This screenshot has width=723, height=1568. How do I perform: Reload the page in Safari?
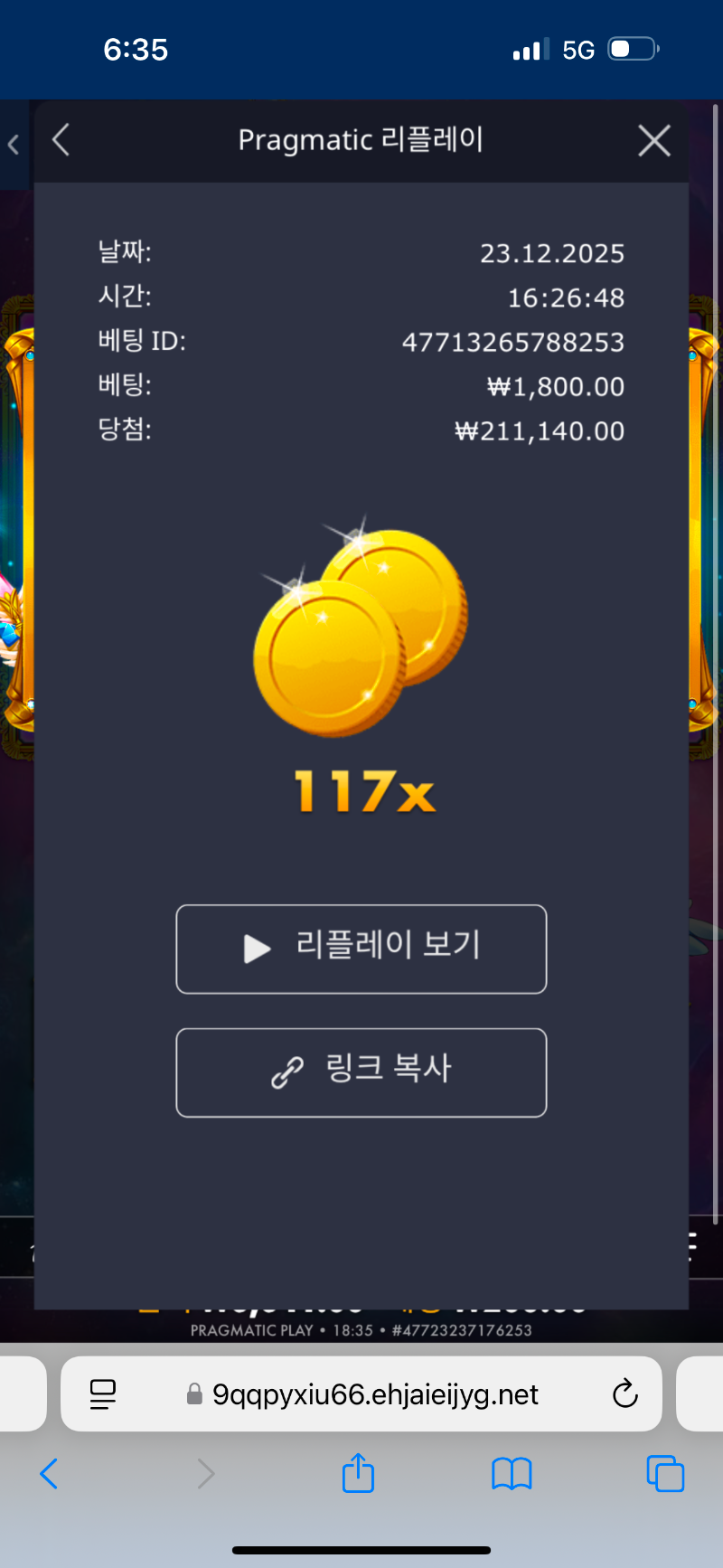click(624, 1393)
